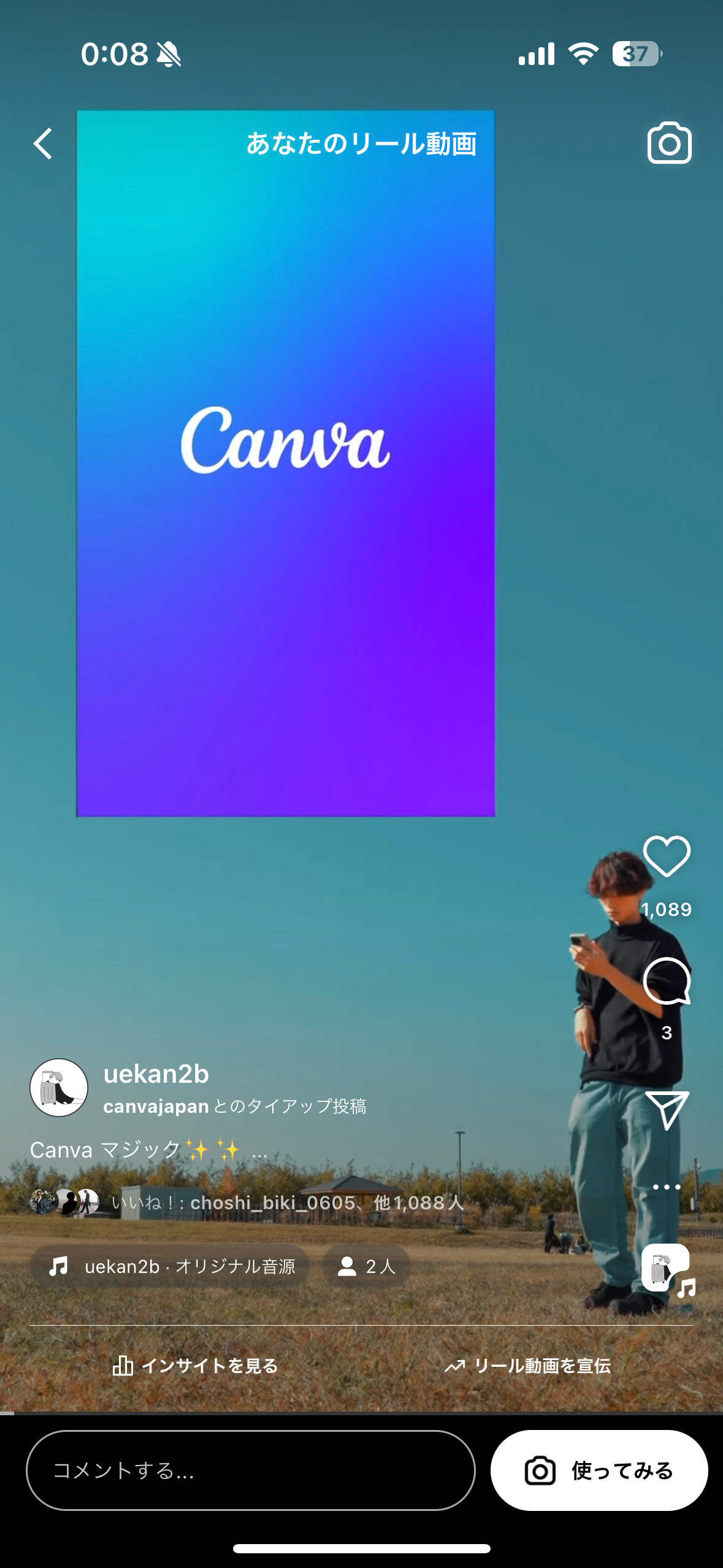Focus the コメントする comment field

pos(250,1470)
